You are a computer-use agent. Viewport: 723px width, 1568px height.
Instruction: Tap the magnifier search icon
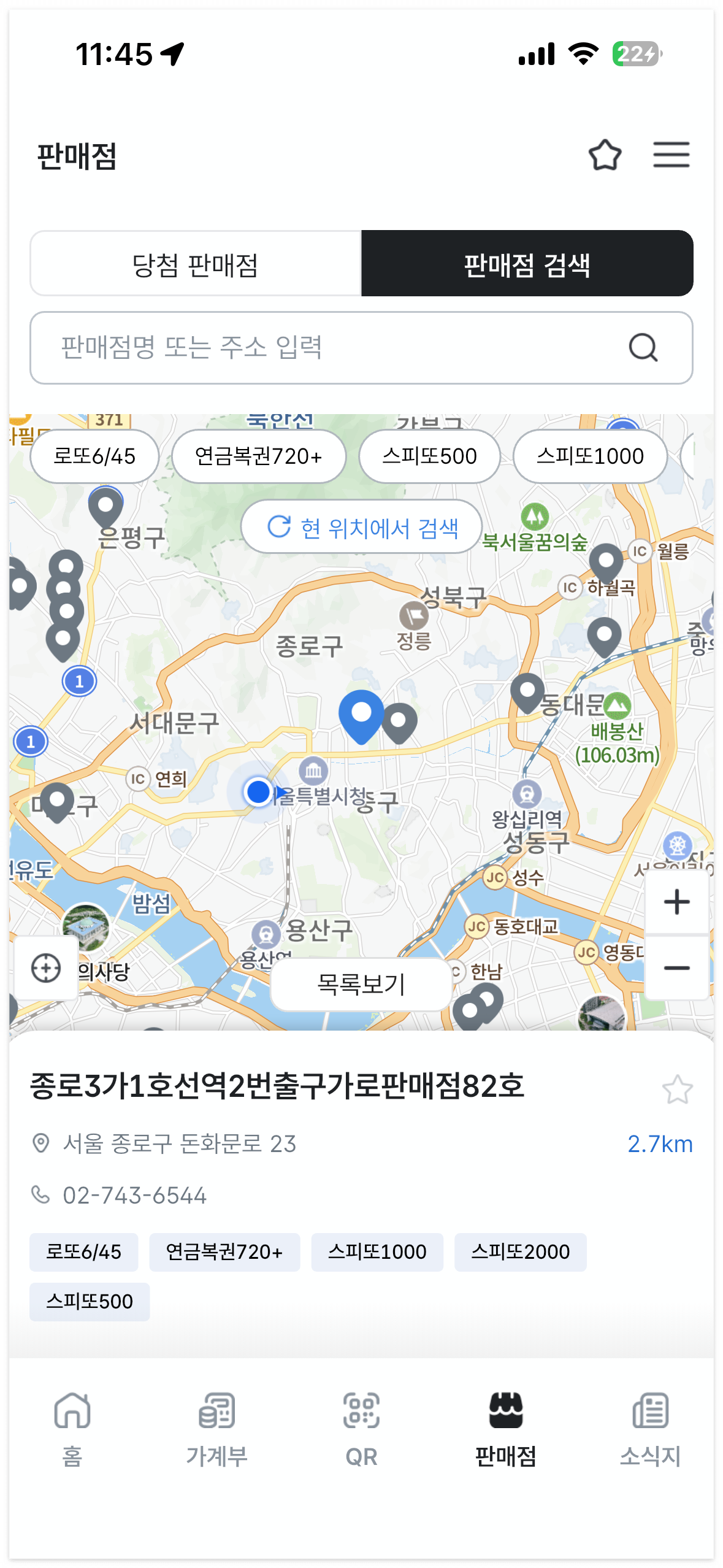643,348
